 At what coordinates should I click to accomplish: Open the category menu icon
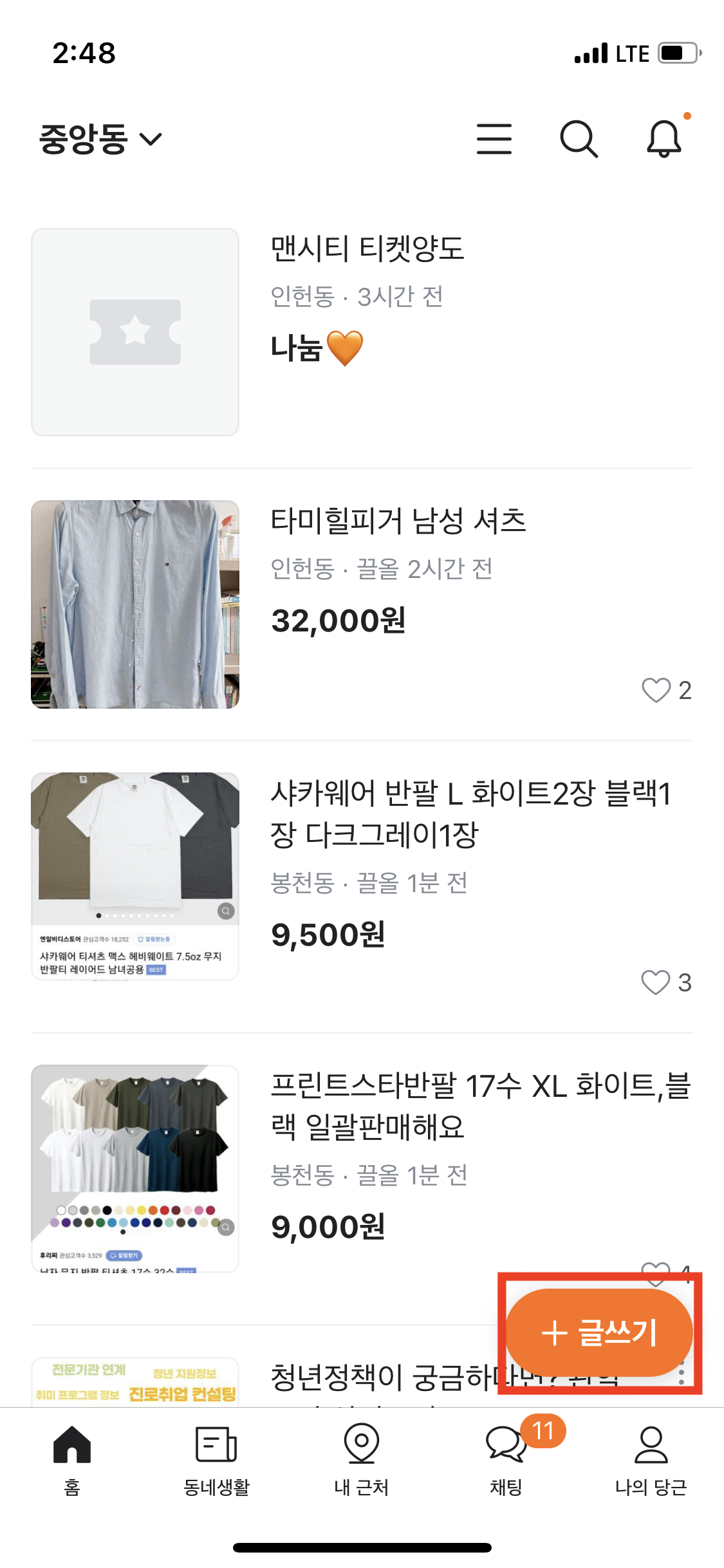coord(494,139)
